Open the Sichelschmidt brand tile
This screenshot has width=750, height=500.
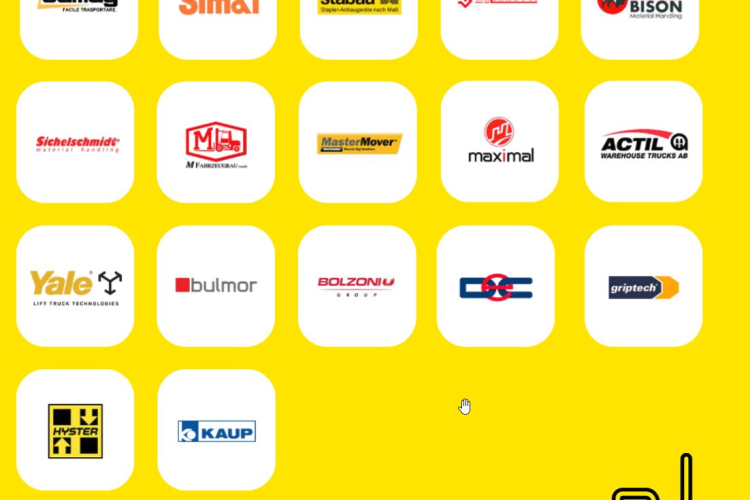76,143
